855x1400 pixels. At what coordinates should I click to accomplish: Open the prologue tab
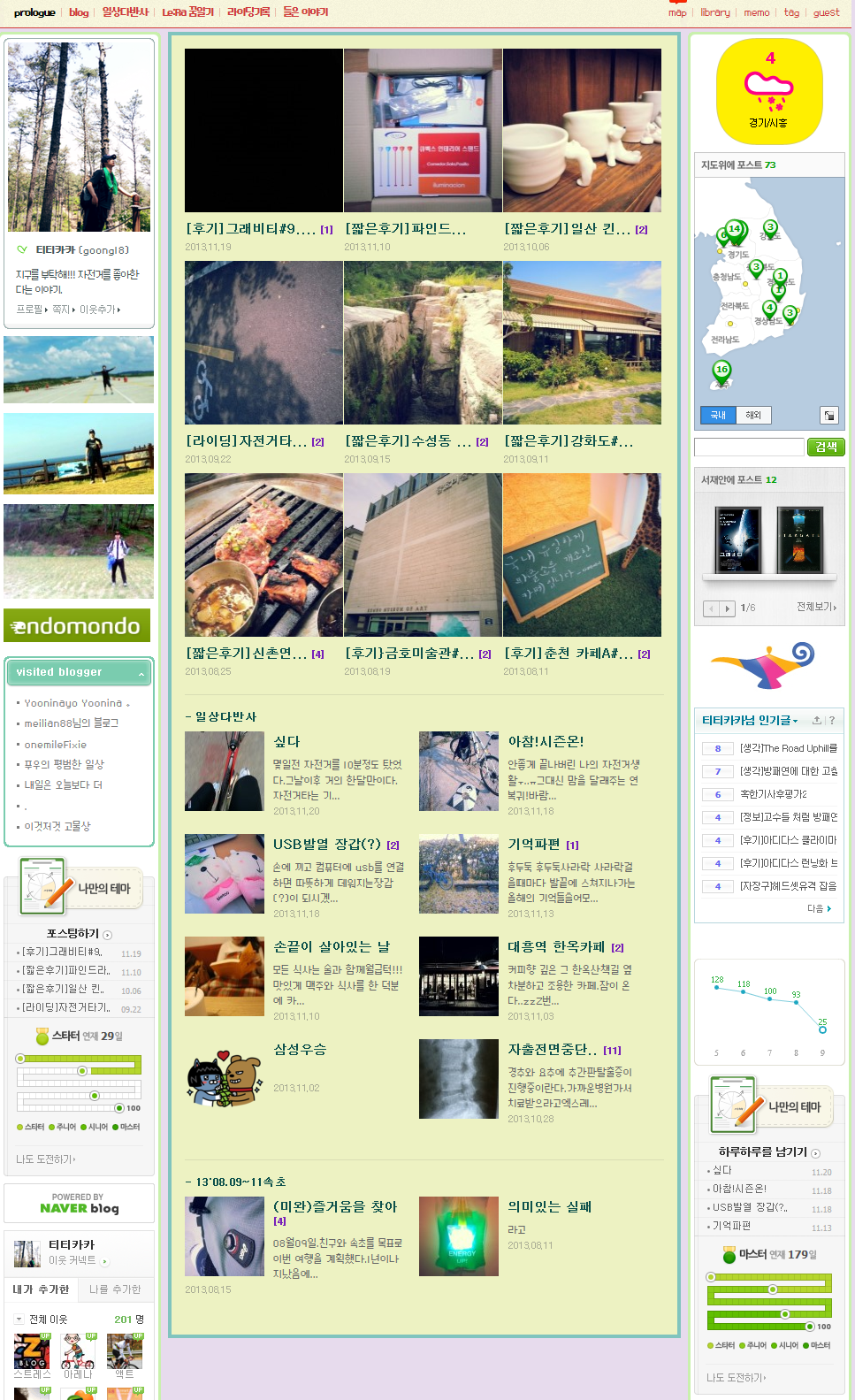pos(34,12)
